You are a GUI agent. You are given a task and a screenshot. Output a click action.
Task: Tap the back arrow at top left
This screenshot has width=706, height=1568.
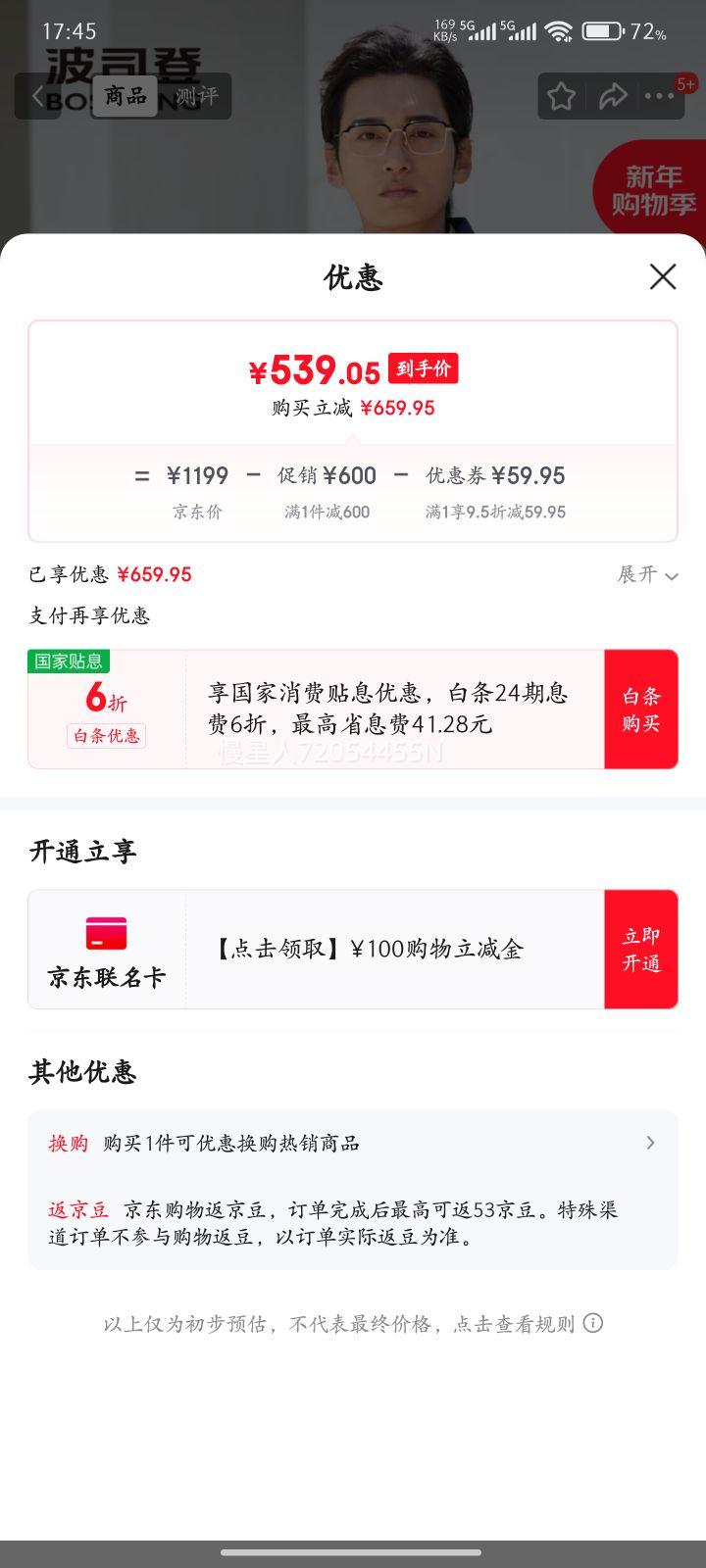[37, 95]
